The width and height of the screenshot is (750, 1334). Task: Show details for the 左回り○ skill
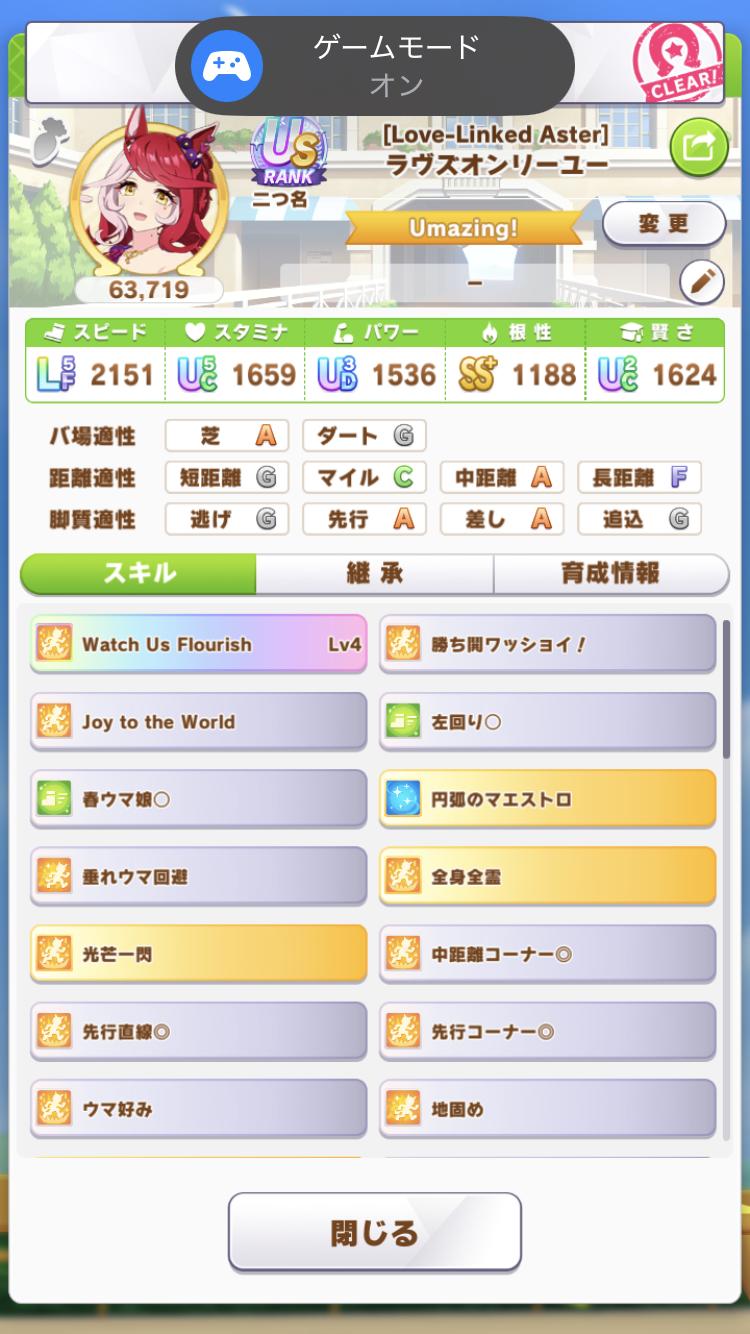point(547,722)
